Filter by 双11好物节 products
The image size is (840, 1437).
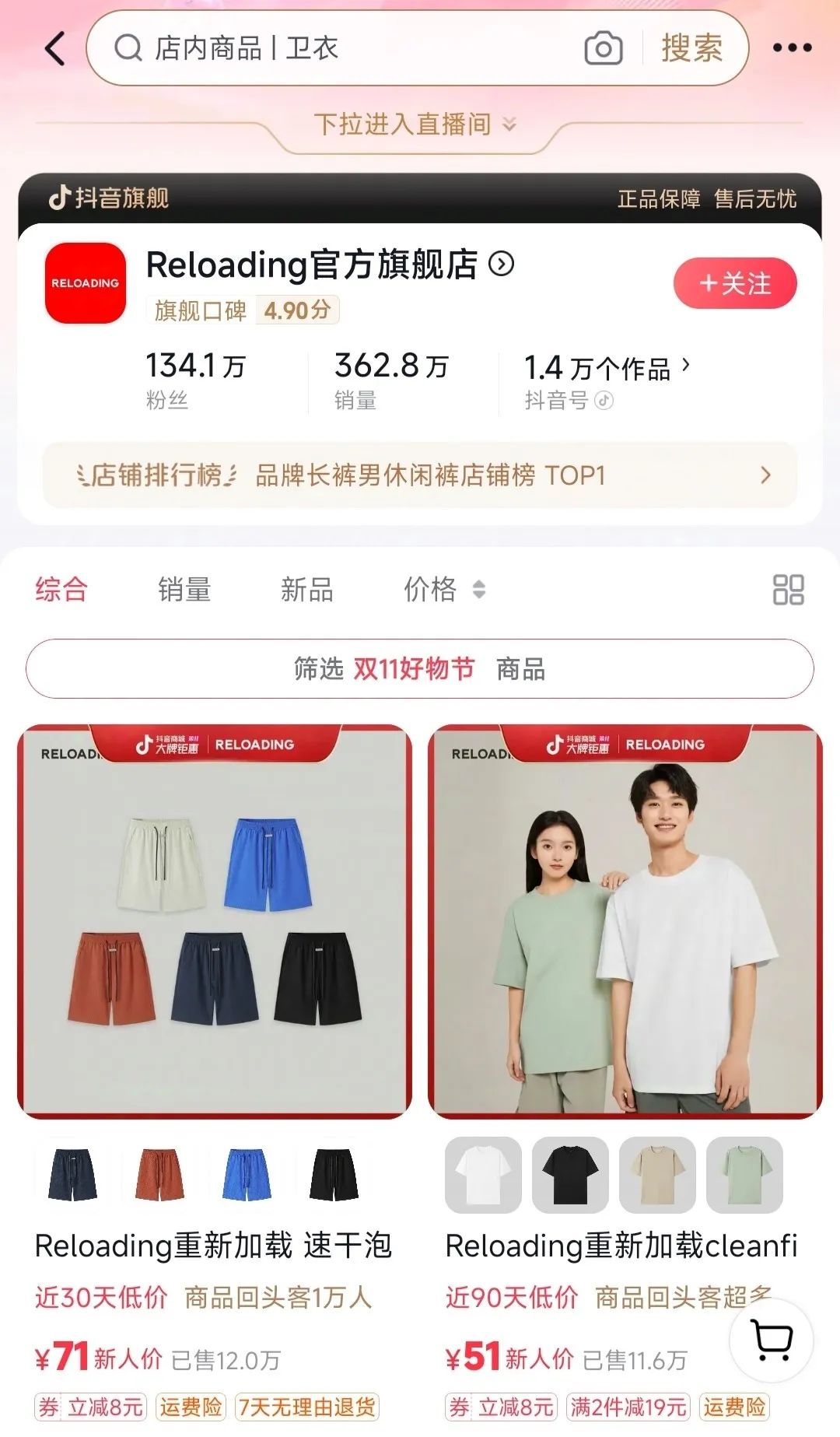pos(420,669)
